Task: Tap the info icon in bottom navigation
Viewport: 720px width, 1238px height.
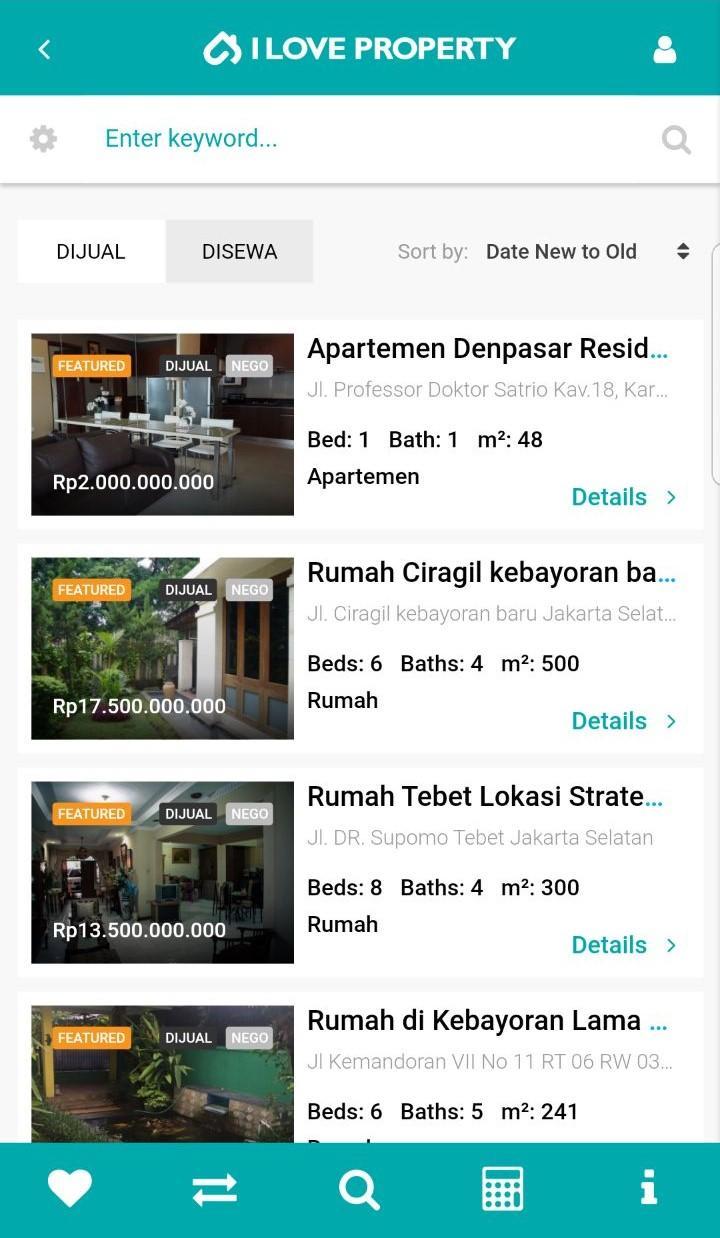Action: coord(648,1188)
